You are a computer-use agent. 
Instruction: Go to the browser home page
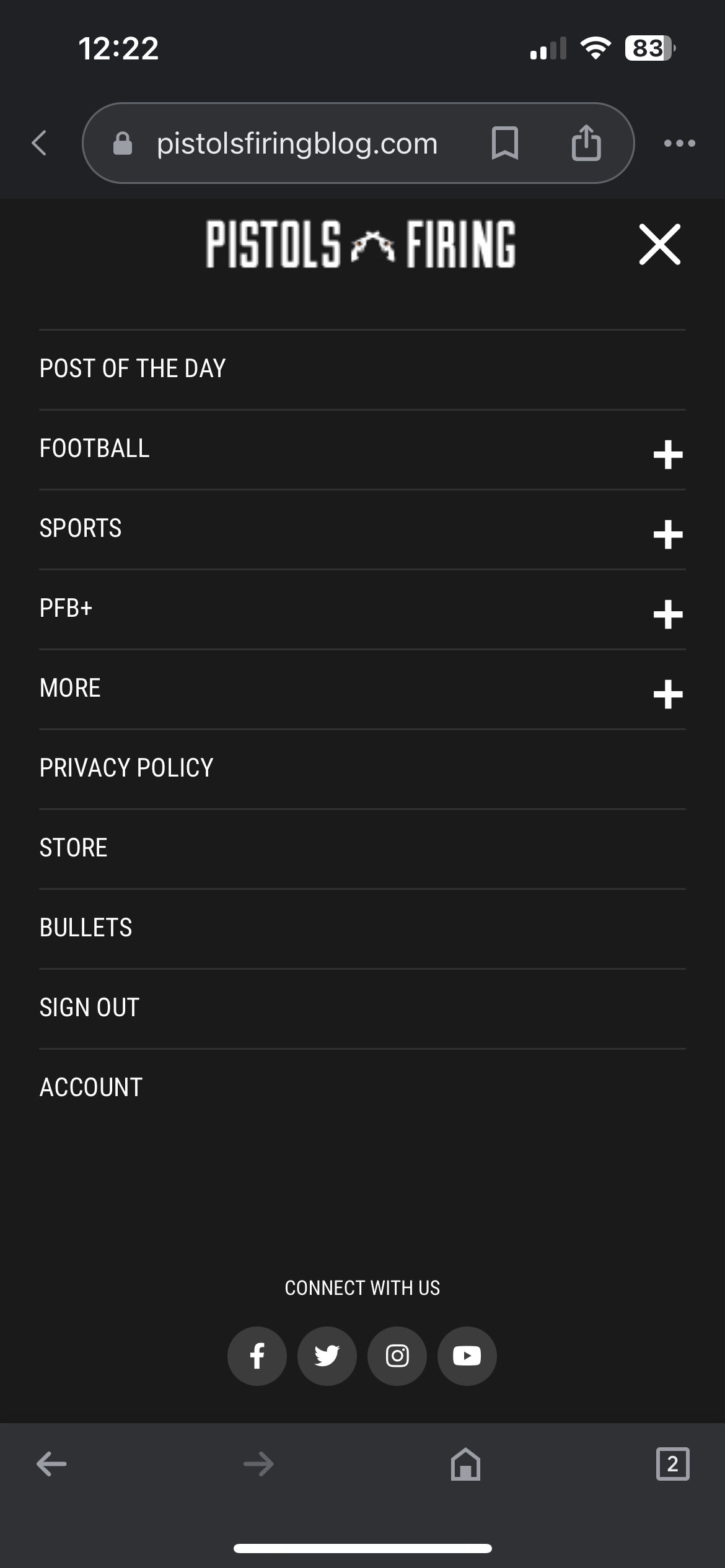[465, 1464]
